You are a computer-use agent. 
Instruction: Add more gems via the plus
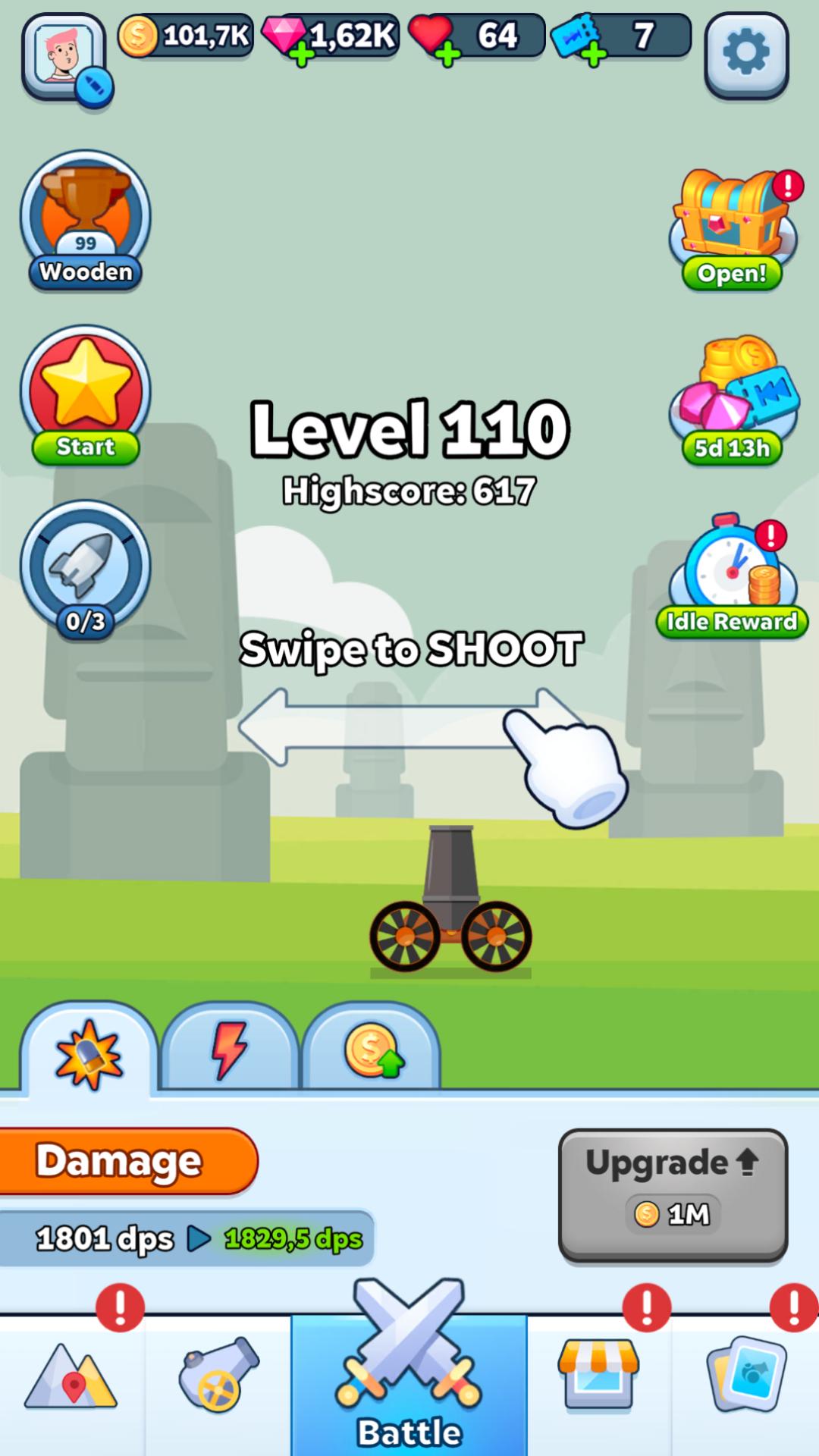point(301,53)
